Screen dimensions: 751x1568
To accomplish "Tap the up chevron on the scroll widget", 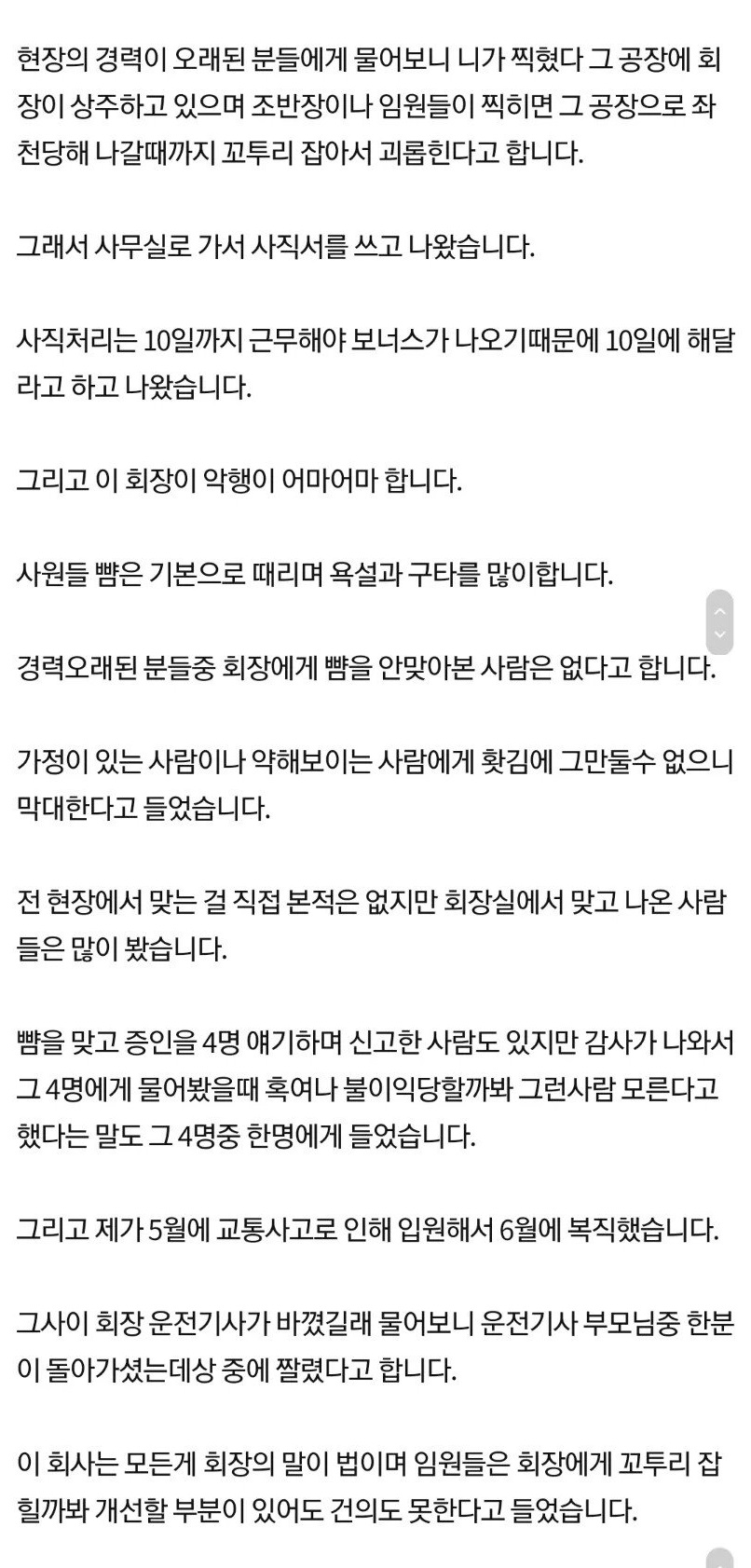I will coord(719,611).
